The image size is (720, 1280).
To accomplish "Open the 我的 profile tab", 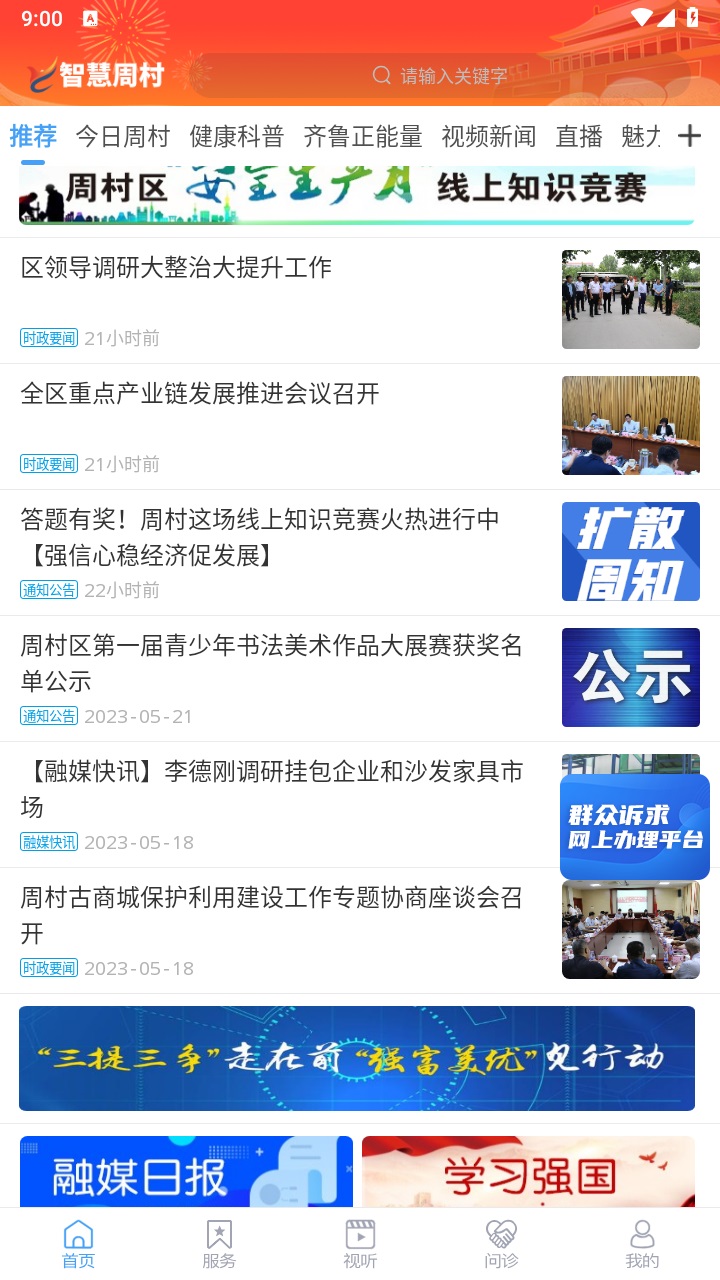I will click(642, 1244).
